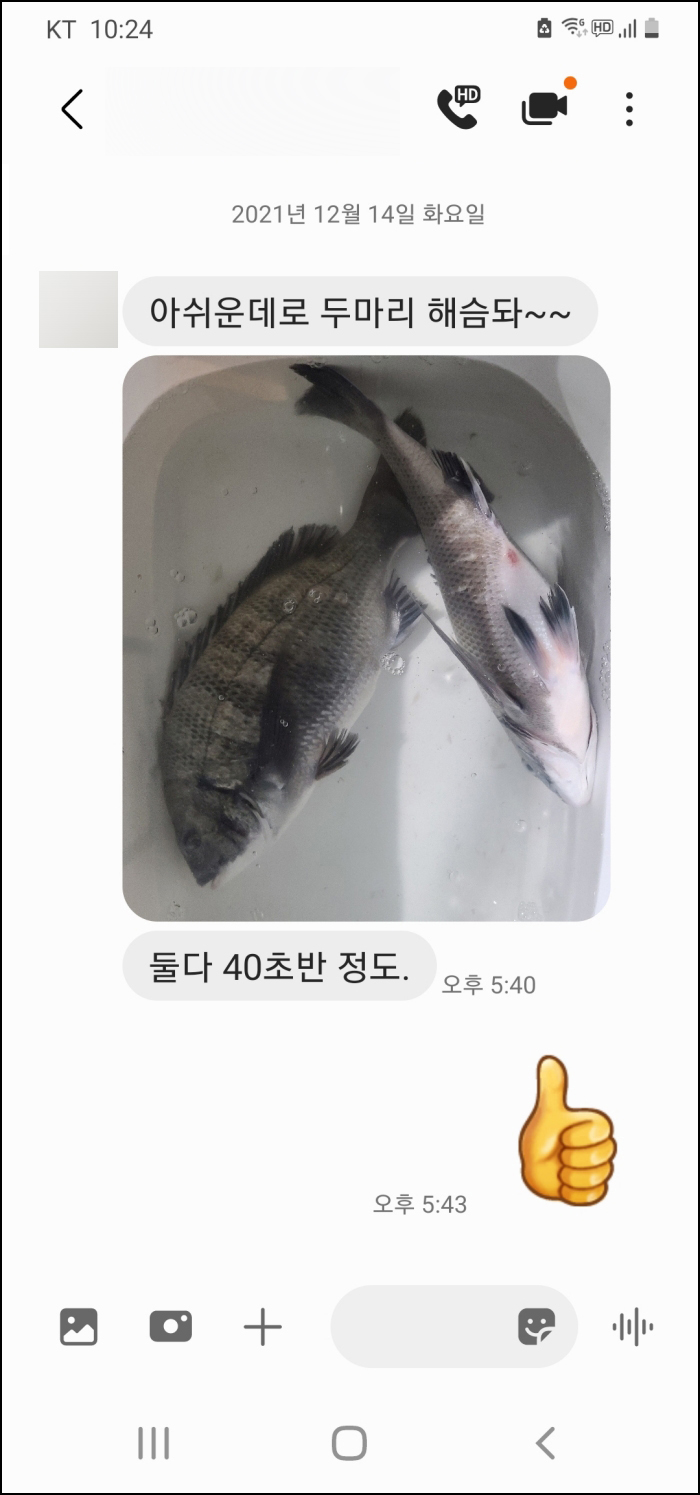
Task: Focus the message text field
Action: (x=420, y=1327)
